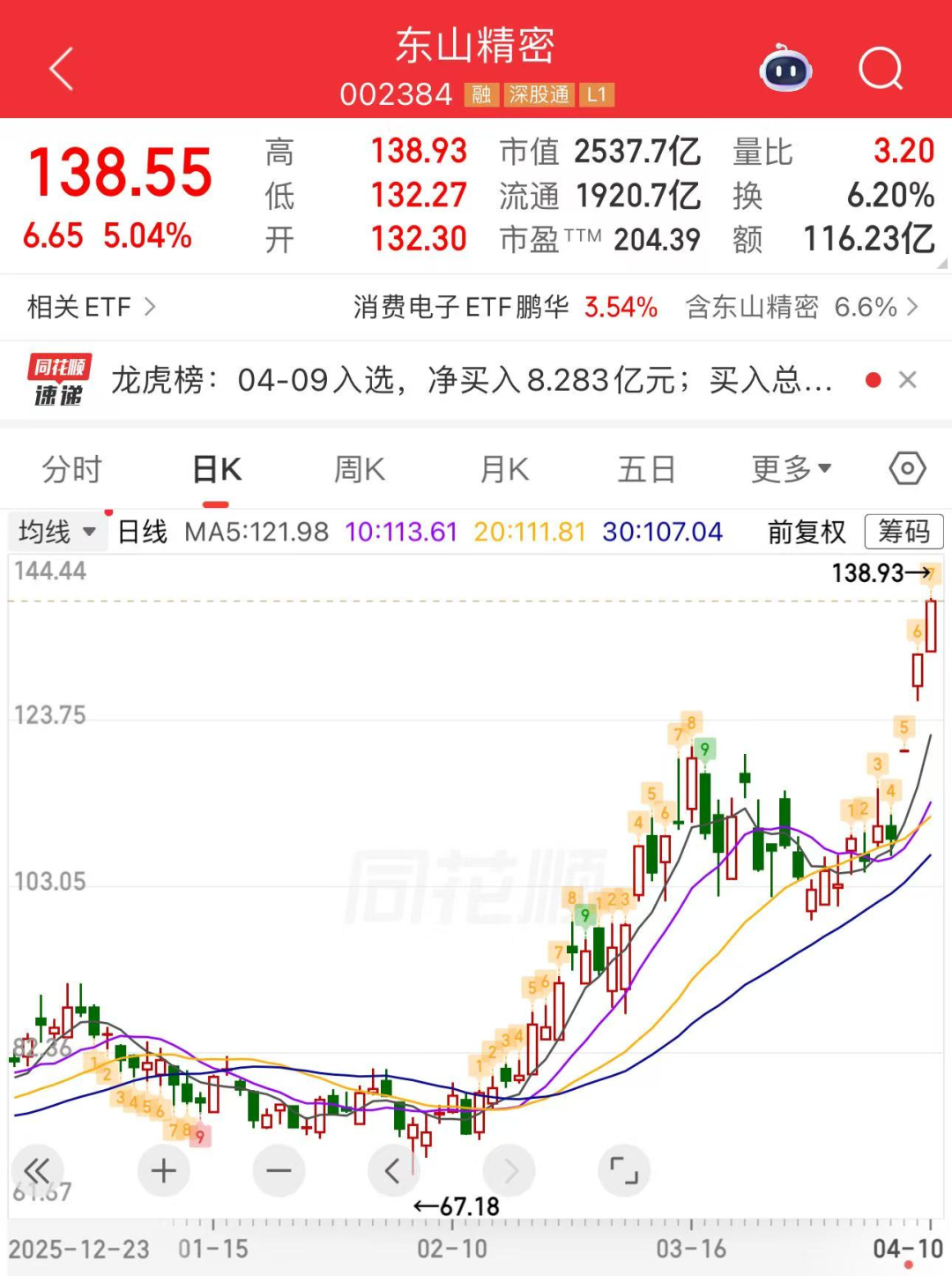Image resolution: width=952 pixels, height=1276 pixels.
Task: Switch to the 分时 chart tab
Action: [x=72, y=469]
